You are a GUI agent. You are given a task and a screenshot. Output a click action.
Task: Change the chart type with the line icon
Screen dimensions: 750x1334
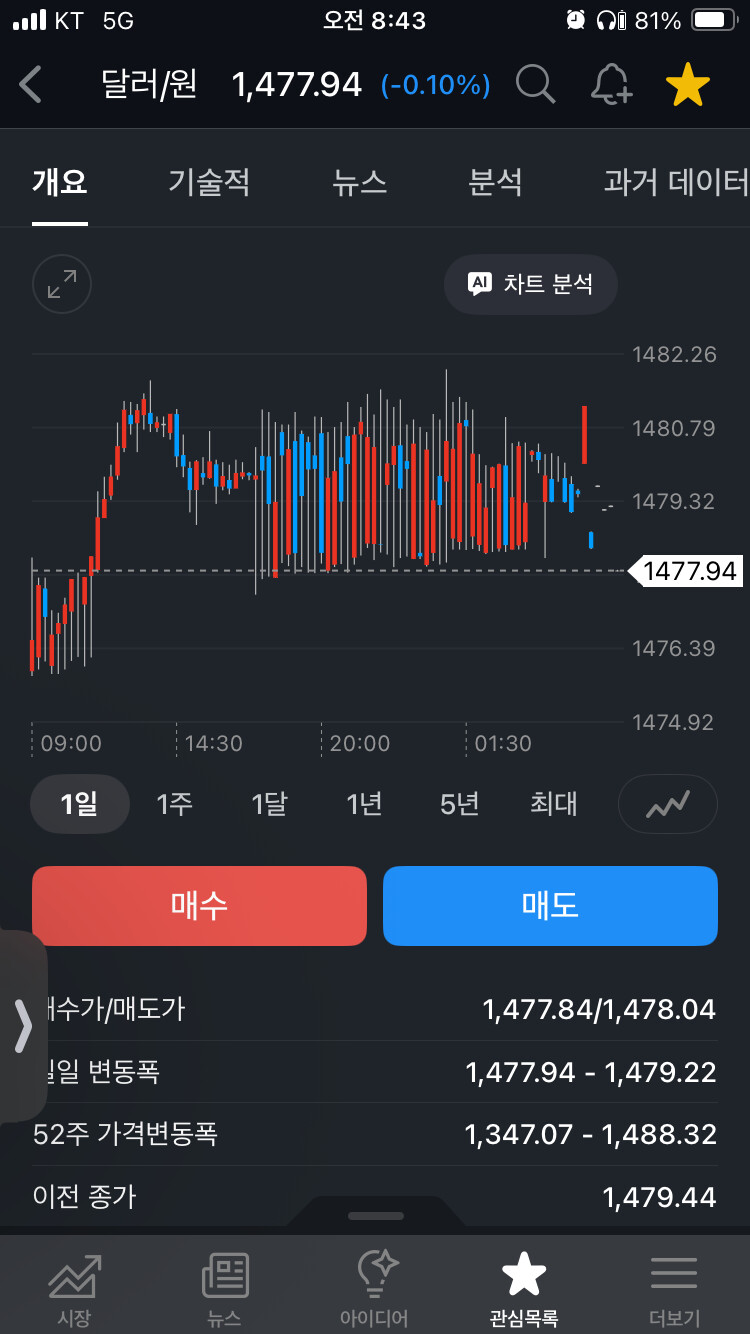[668, 804]
